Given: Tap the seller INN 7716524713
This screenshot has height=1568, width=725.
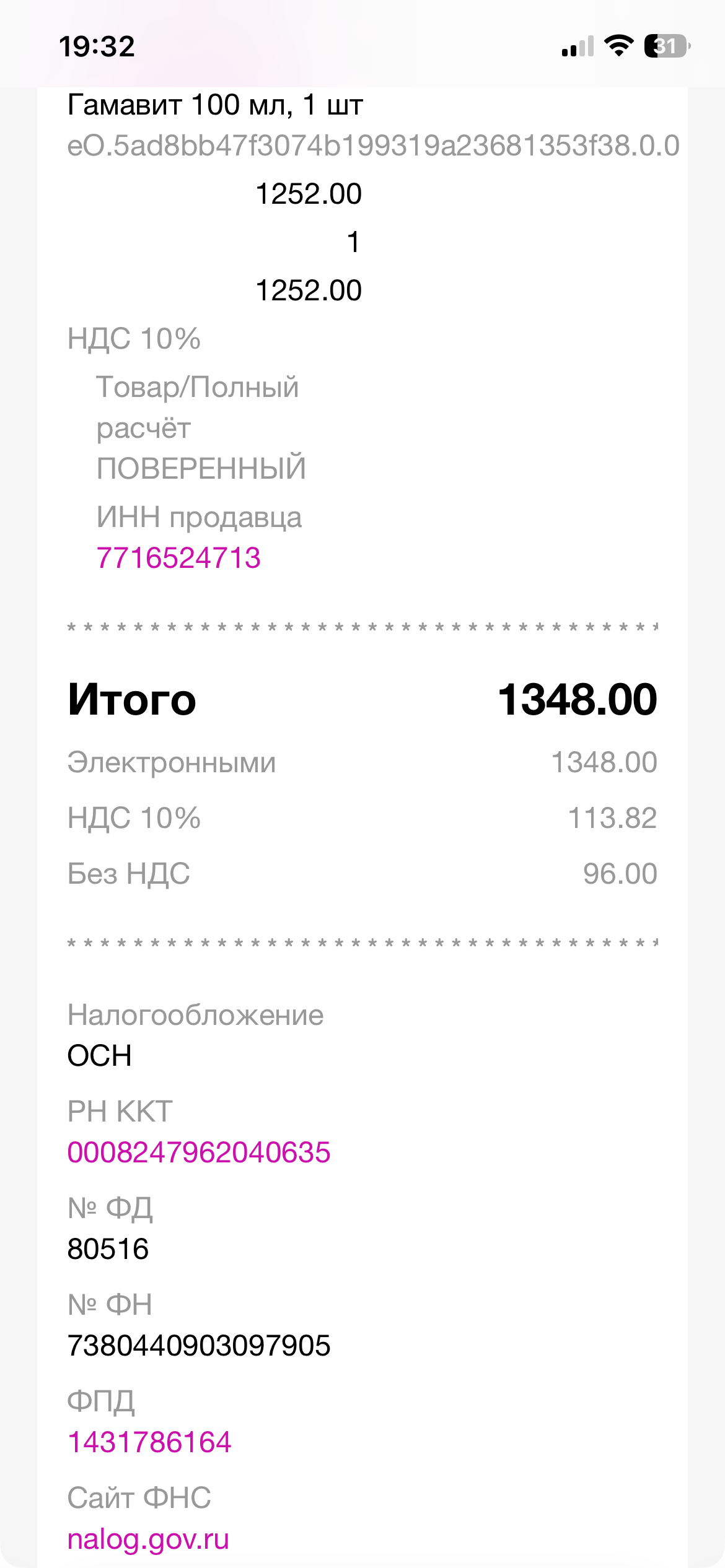Looking at the screenshot, I should pyautogui.click(x=178, y=559).
